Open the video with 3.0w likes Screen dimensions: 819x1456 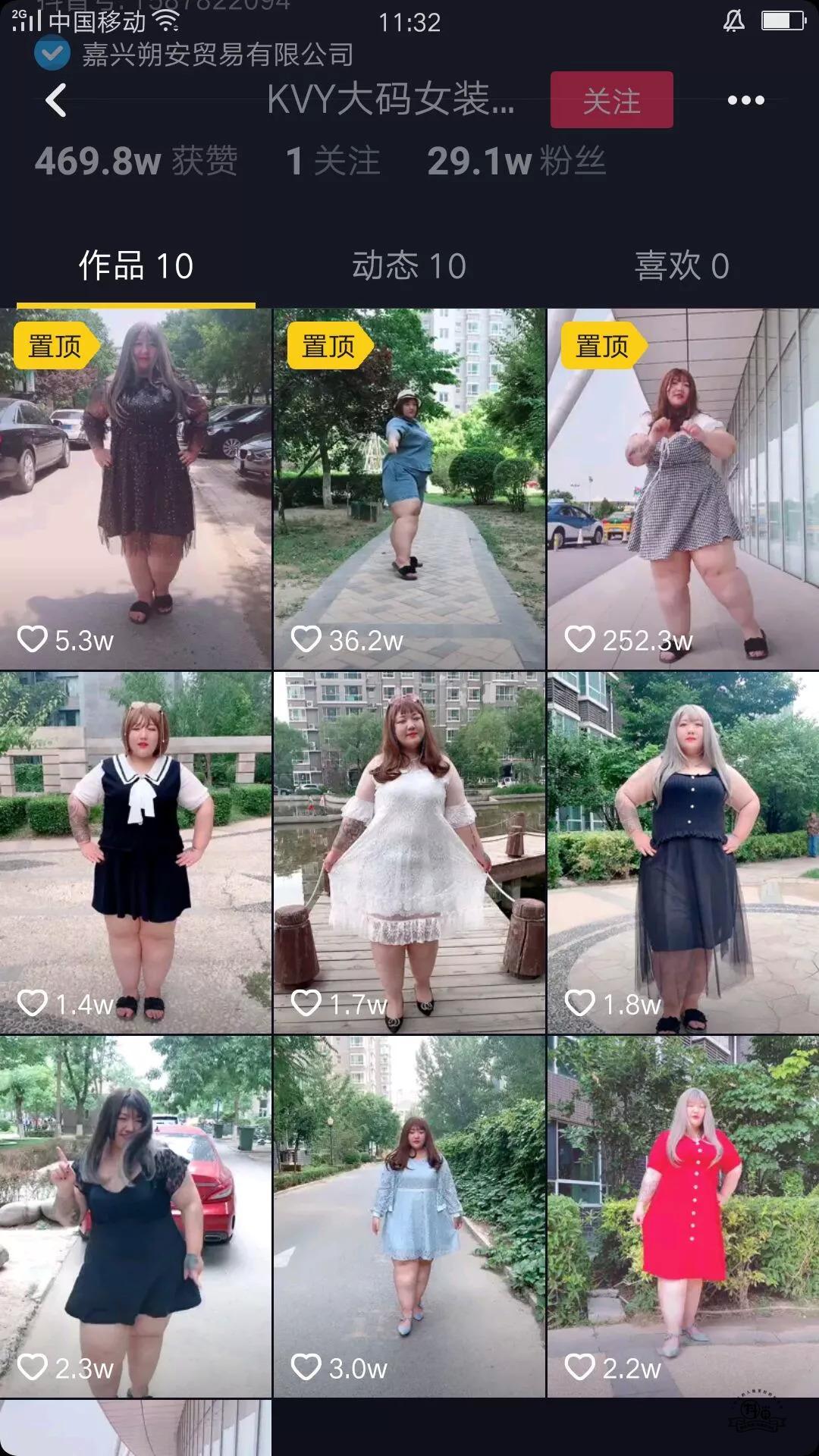(409, 1216)
